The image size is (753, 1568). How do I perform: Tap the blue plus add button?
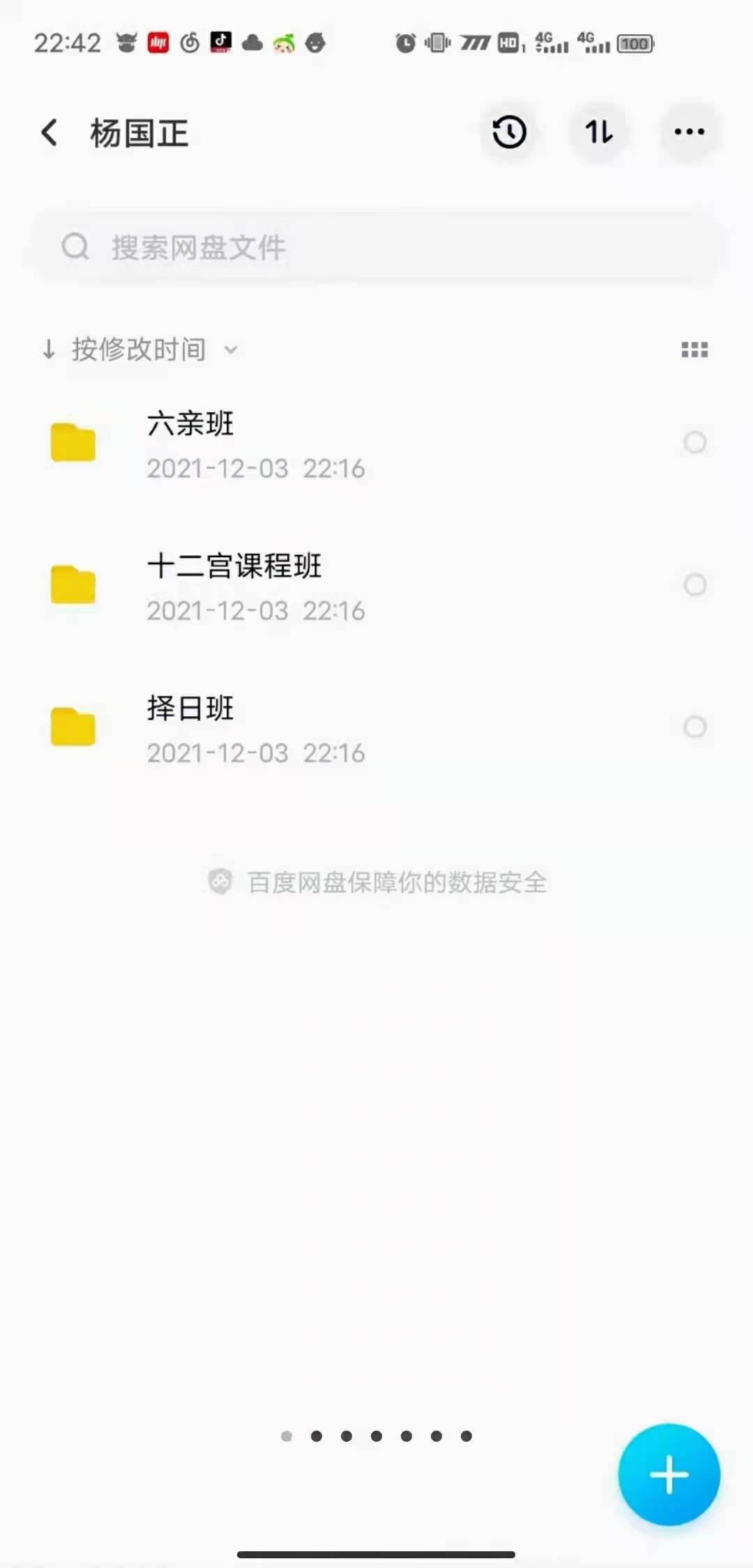click(669, 1475)
